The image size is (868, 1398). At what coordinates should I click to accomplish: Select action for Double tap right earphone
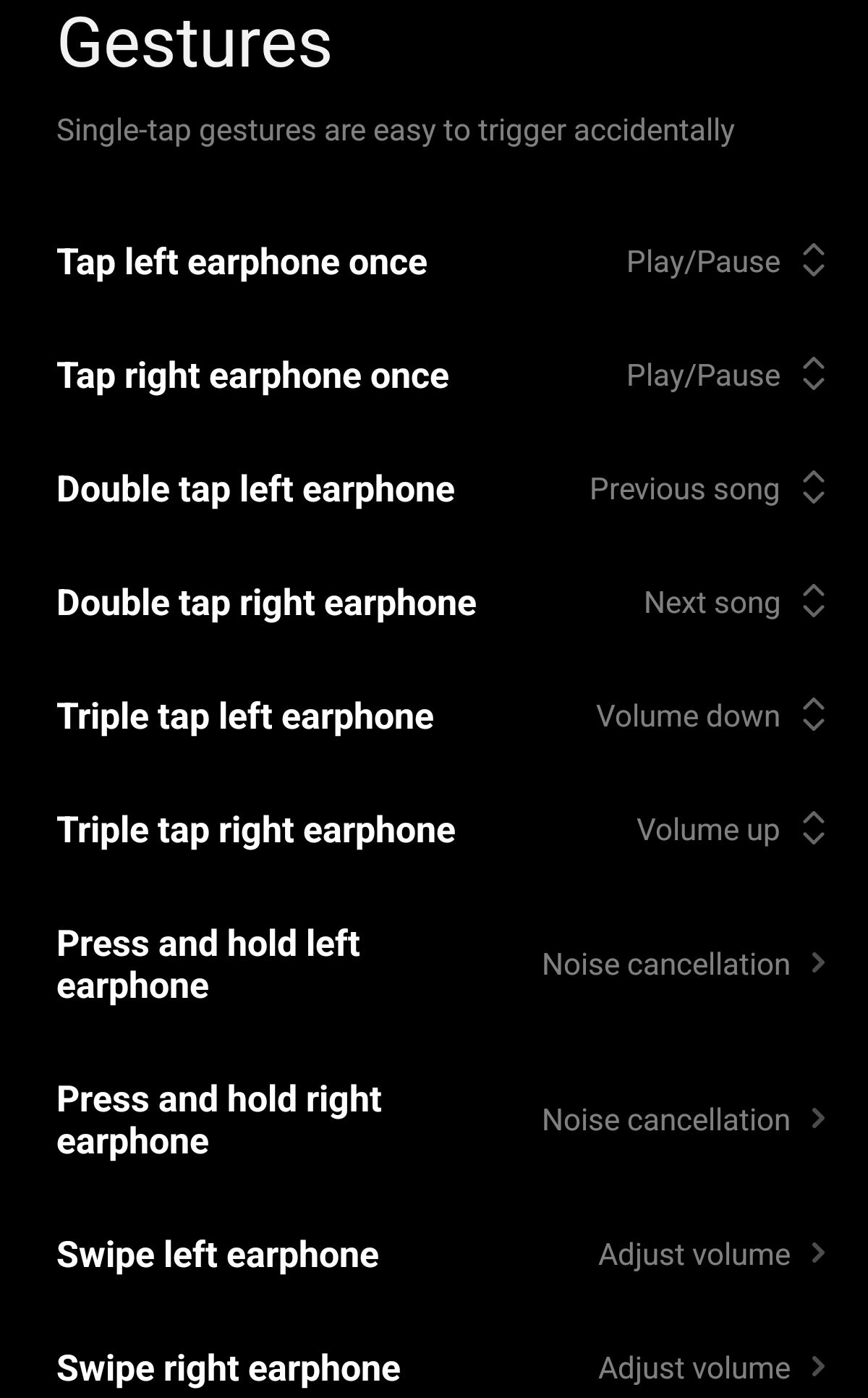[733, 602]
